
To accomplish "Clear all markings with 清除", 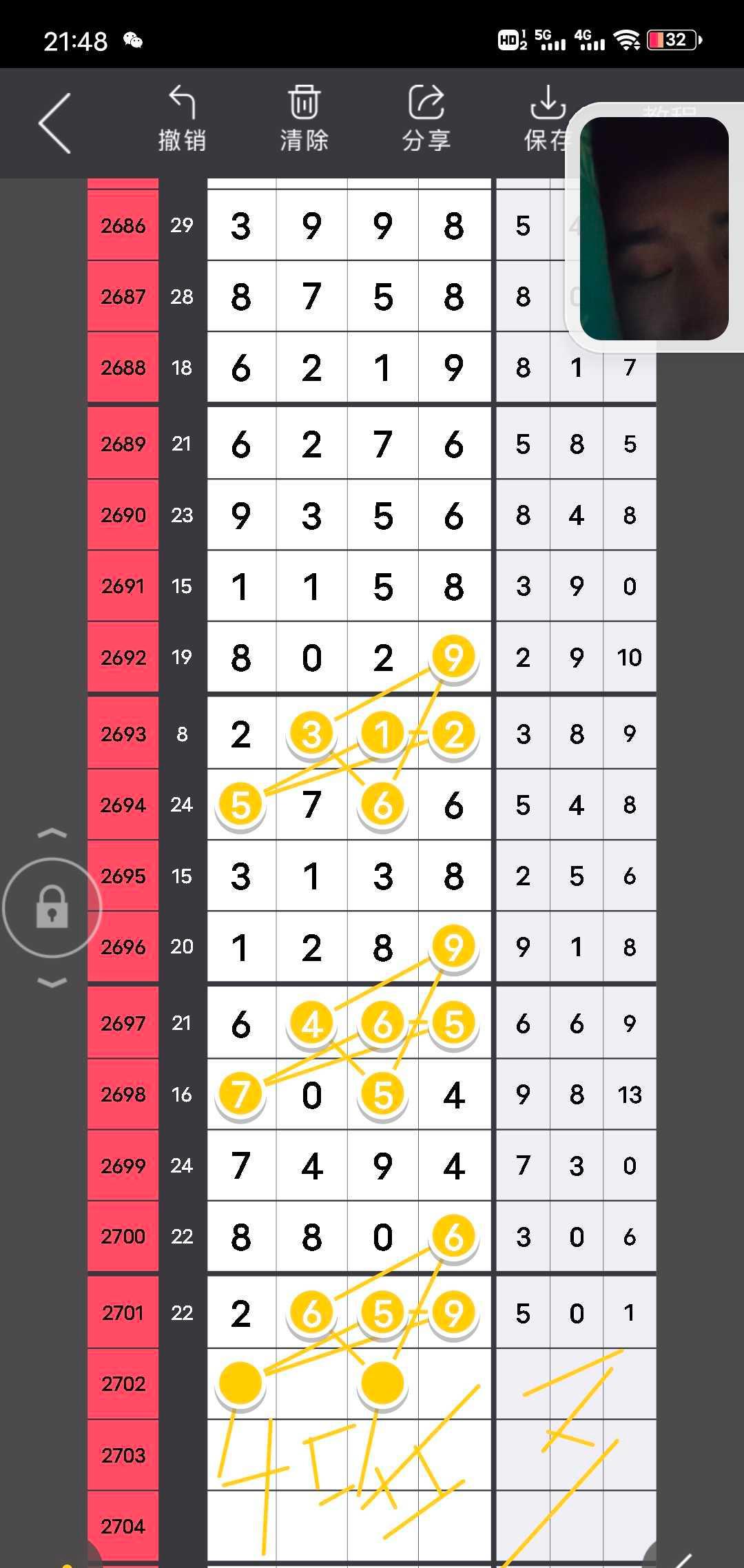I will (x=304, y=118).
